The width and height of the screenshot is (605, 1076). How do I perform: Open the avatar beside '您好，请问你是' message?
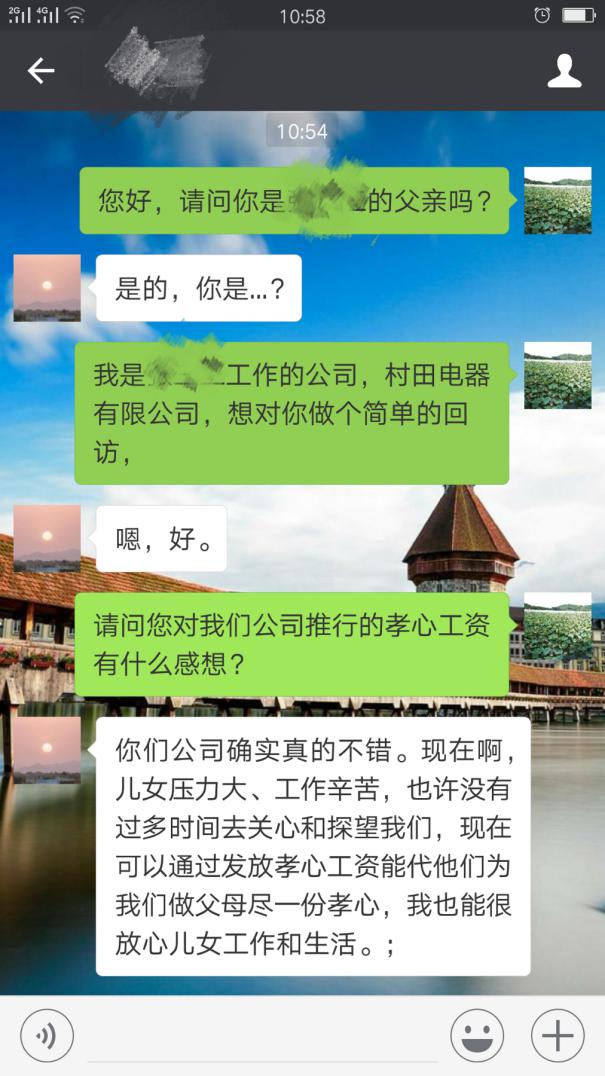pyautogui.click(x=558, y=200)
